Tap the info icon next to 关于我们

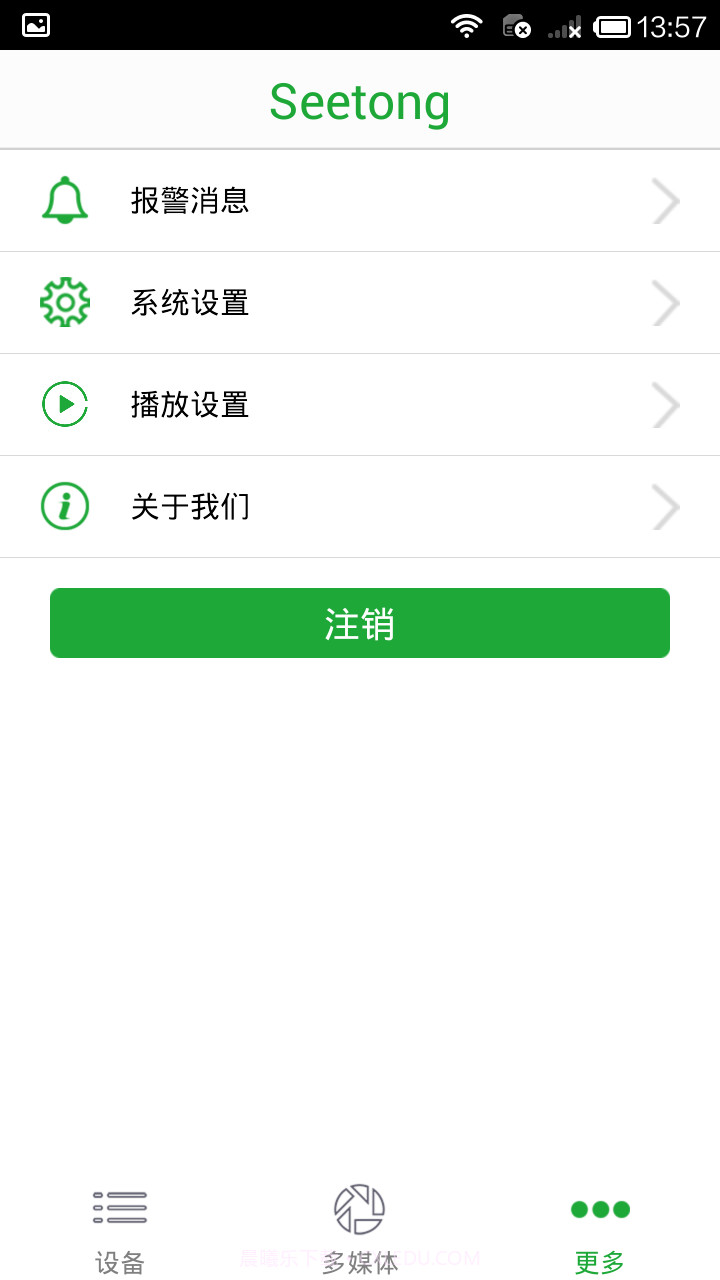64,506
